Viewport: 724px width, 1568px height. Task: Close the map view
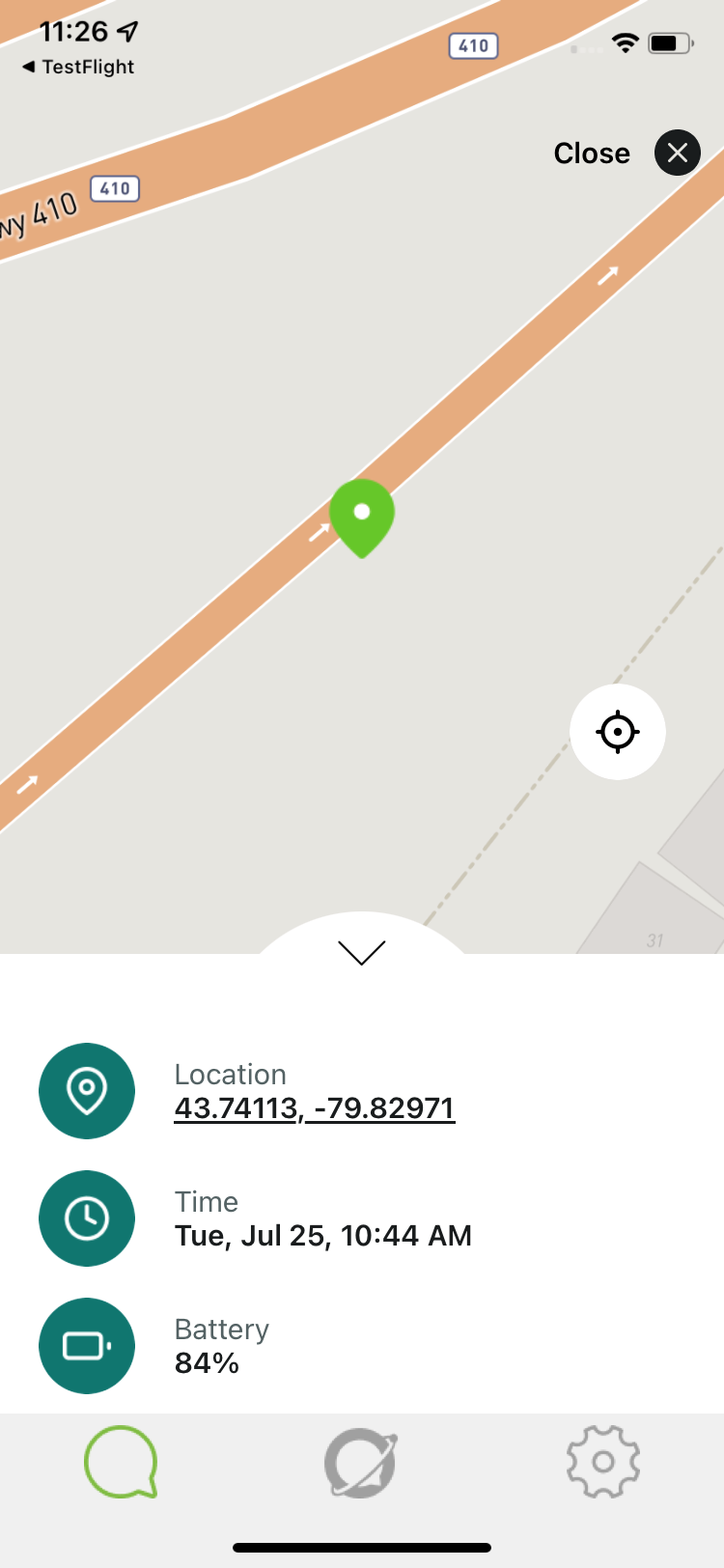point(677,153)
